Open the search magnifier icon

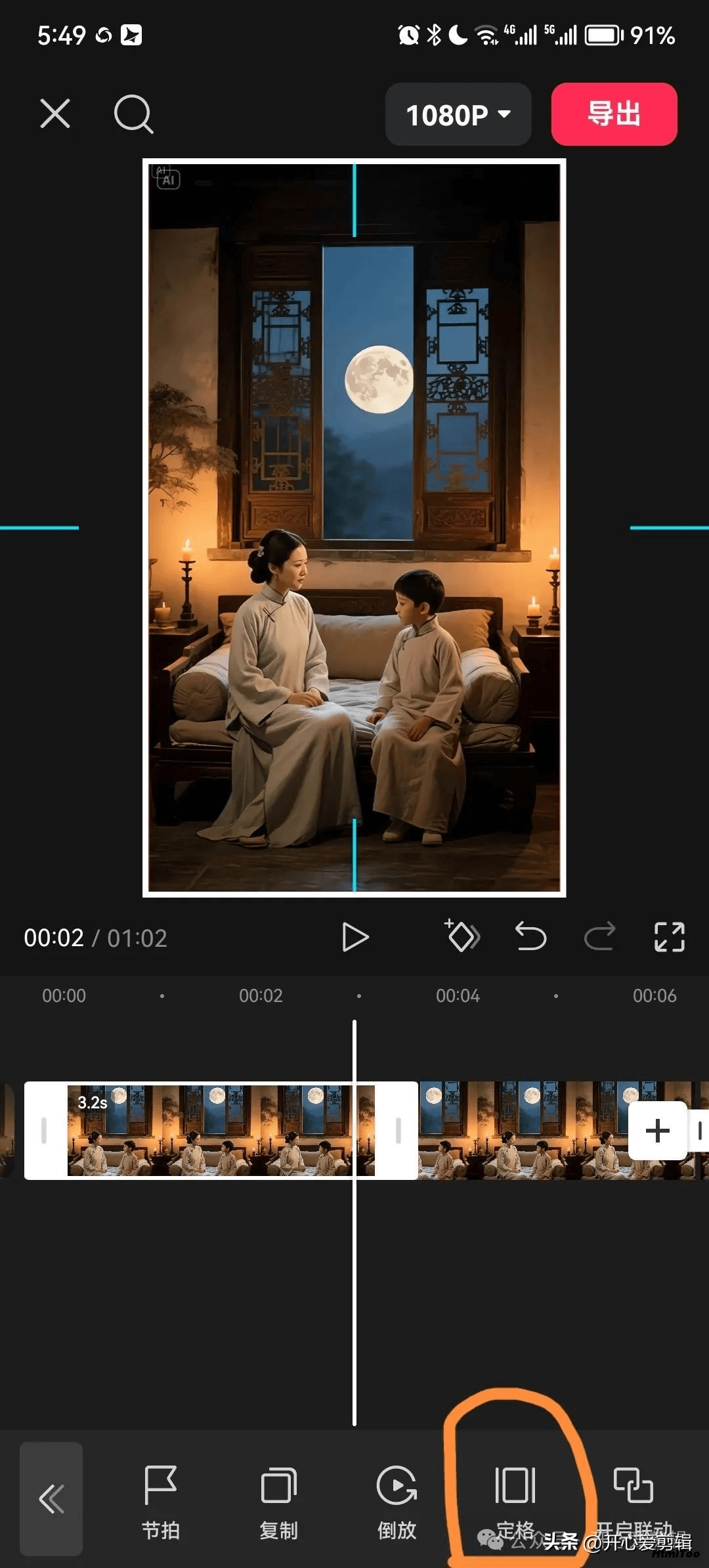(133, 114)
